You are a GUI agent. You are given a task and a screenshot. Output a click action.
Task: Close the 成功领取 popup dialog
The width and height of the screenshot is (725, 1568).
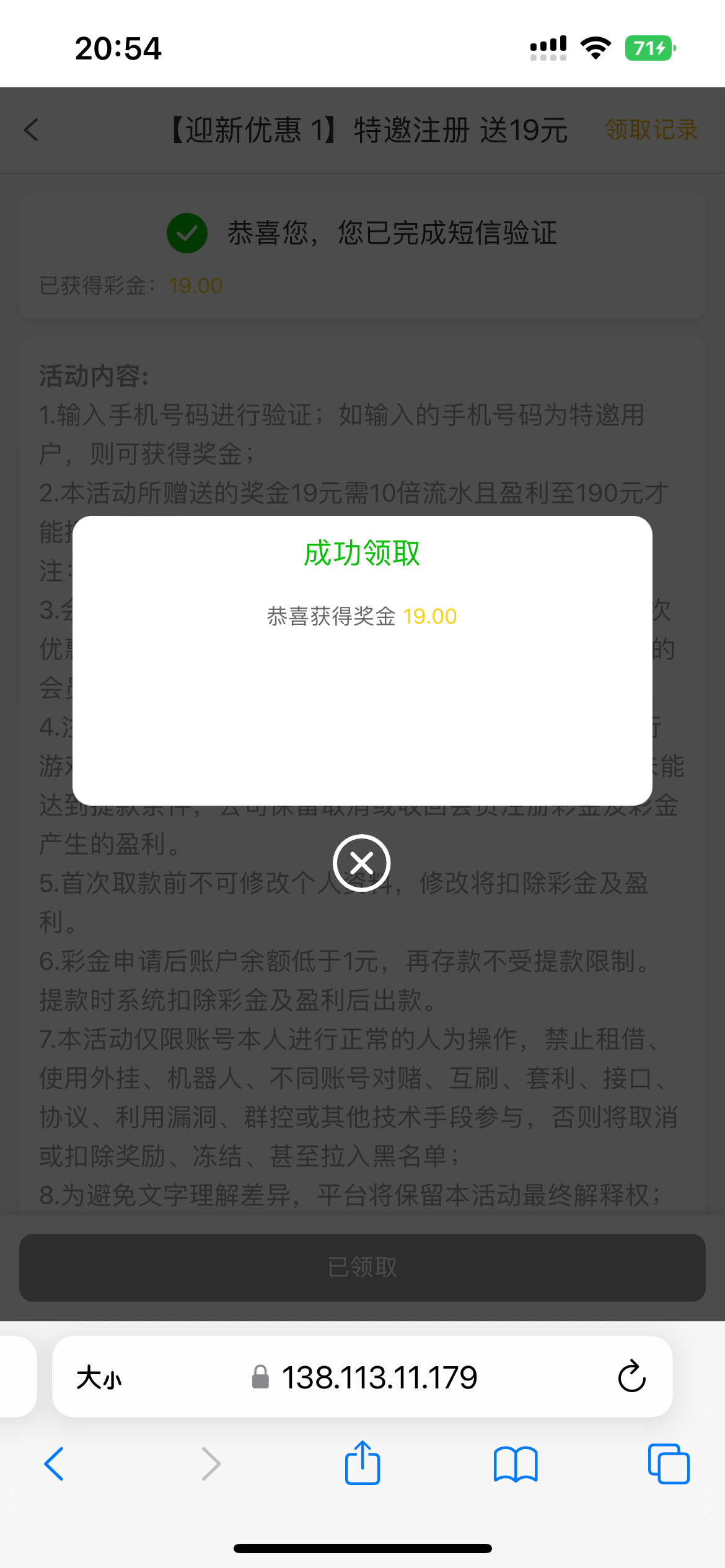pos(362,863)
